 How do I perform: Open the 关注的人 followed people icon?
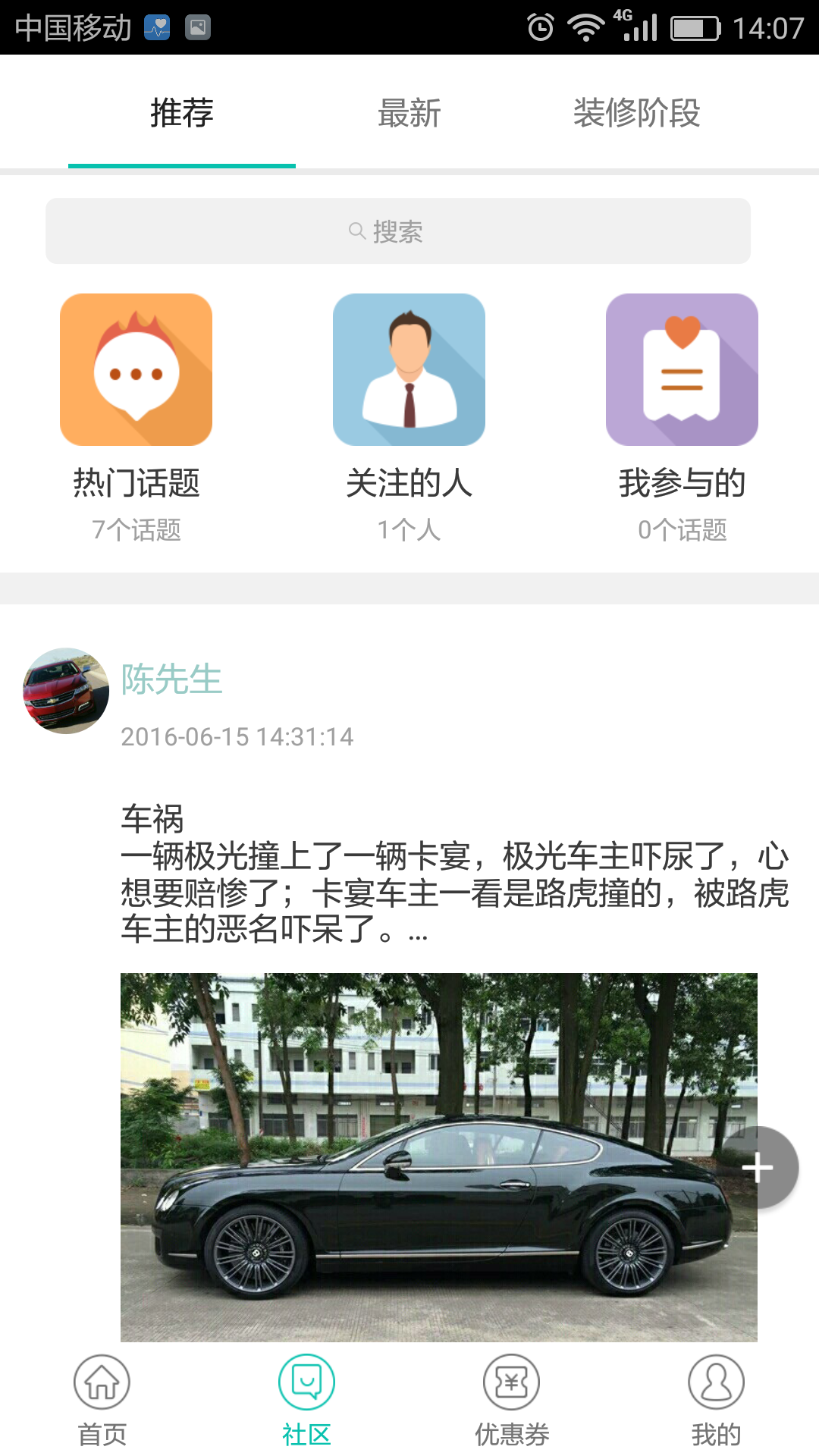[409, 369]
